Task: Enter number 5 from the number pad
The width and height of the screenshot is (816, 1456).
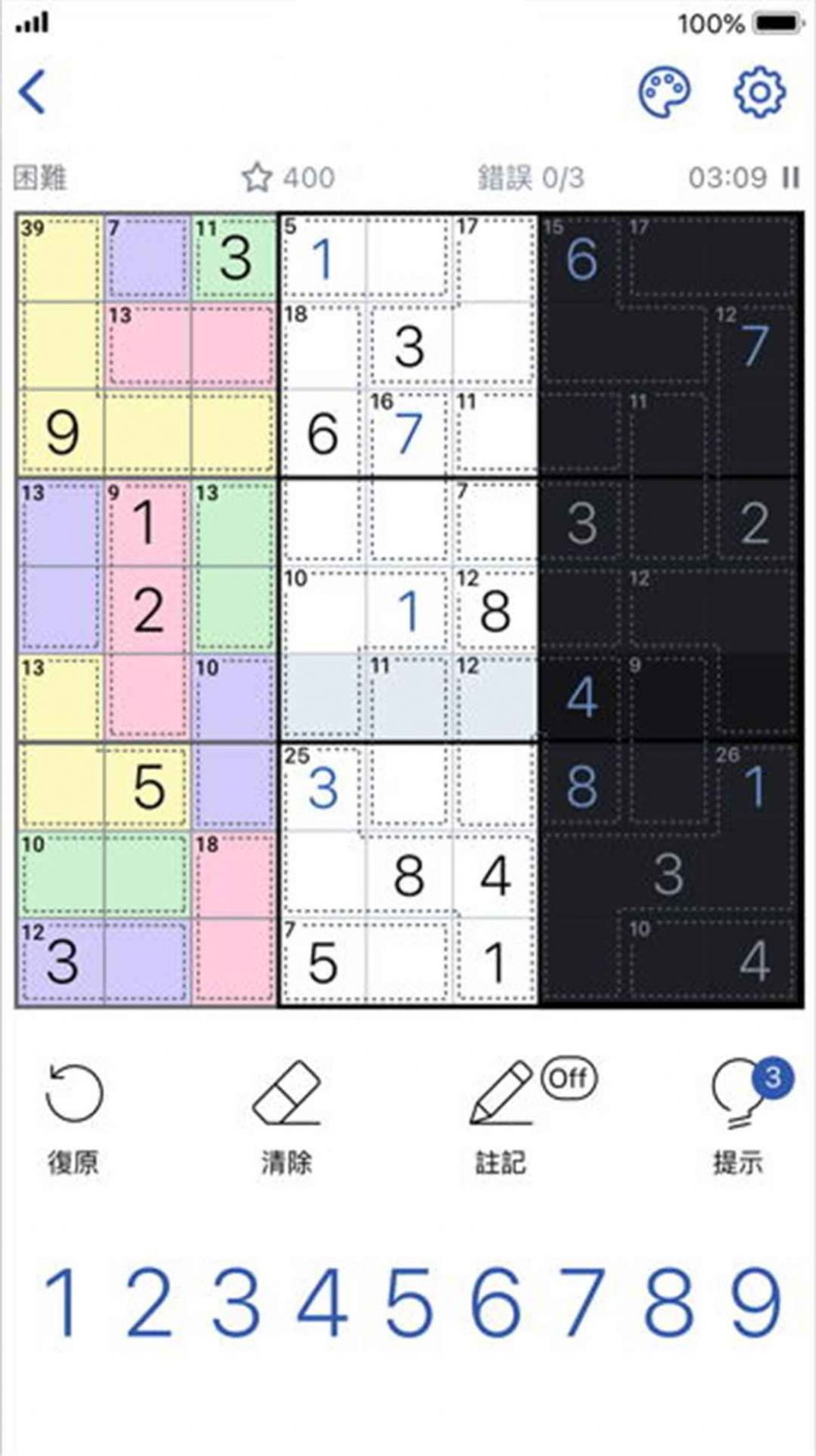Action: coord(410,1302)
